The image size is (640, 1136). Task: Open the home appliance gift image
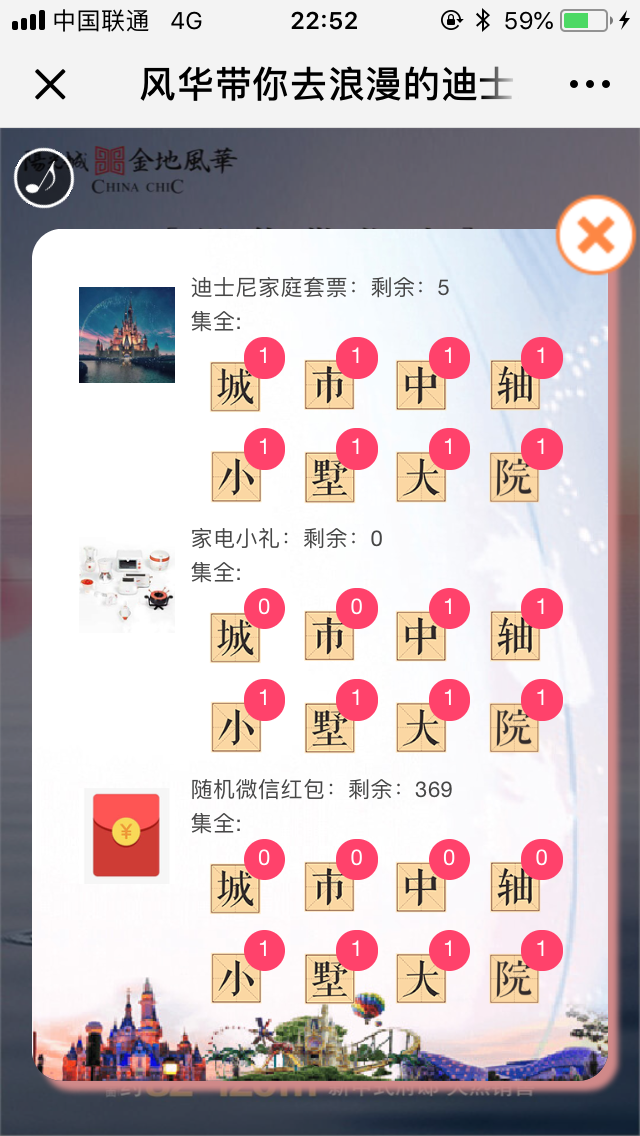coord(127,588)
